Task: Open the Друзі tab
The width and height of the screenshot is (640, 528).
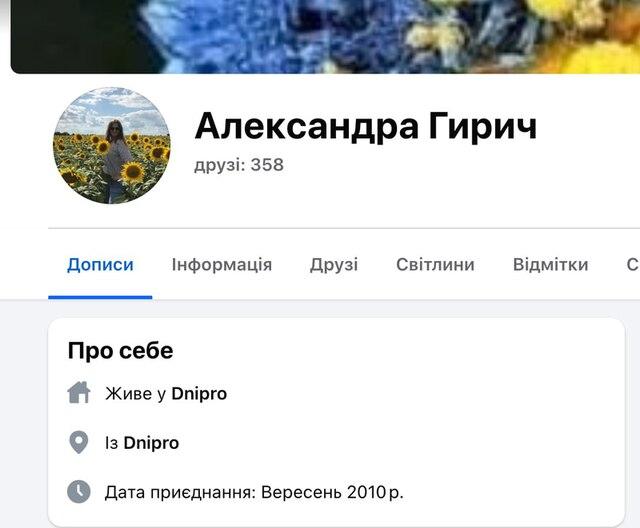Action: pyautogui.click(x=334, y=265)
